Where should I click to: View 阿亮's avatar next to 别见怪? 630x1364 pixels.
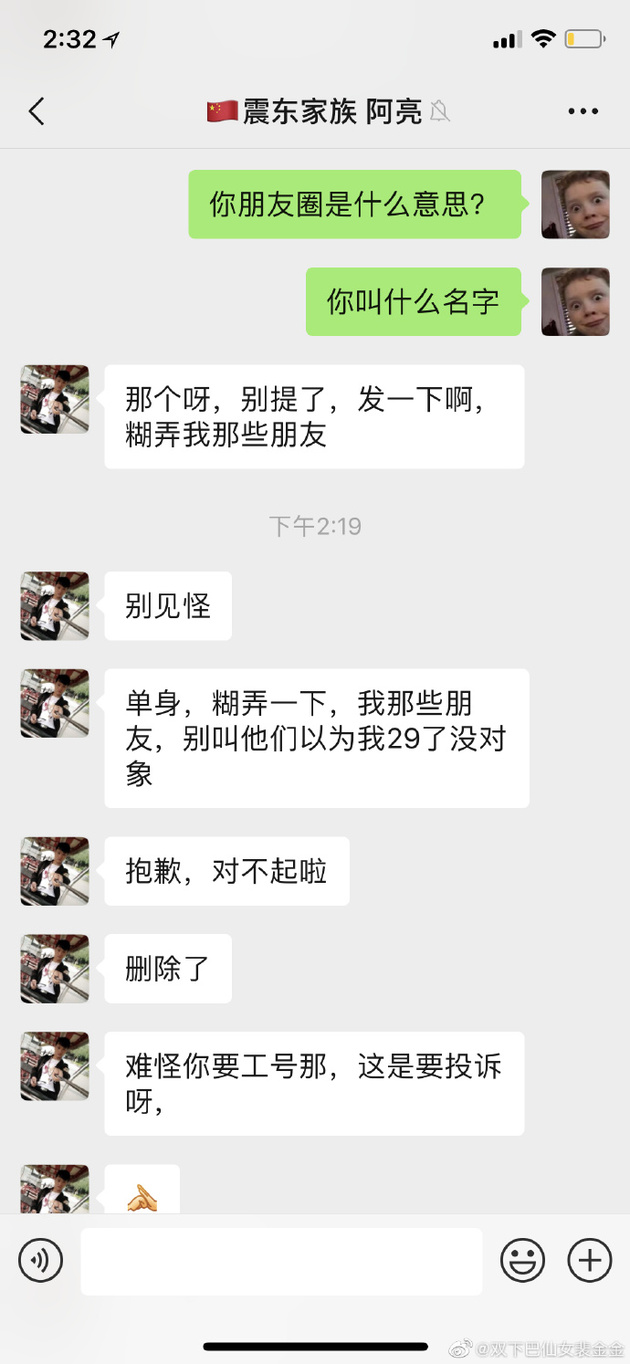[x=55, y=606]
